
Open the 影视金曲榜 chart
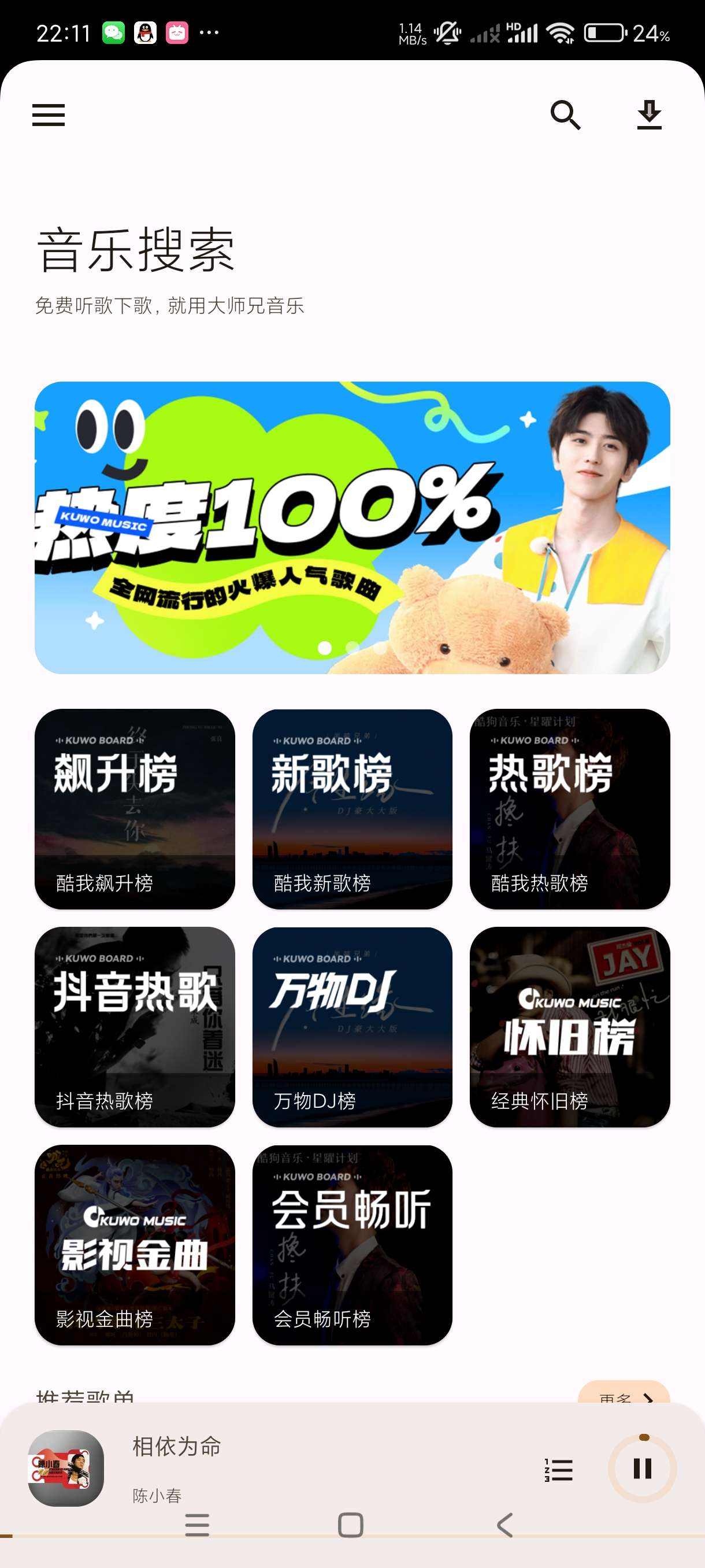pyautogui.click(x=135, y=1244)
